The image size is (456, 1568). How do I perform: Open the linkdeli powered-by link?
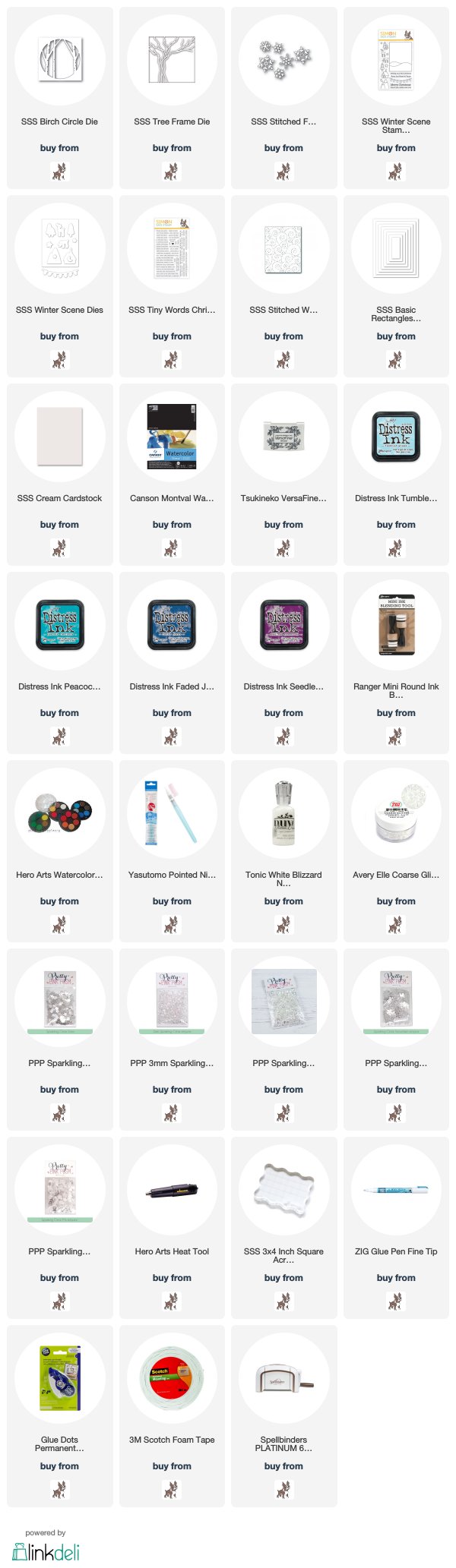tap(46, 1551)
